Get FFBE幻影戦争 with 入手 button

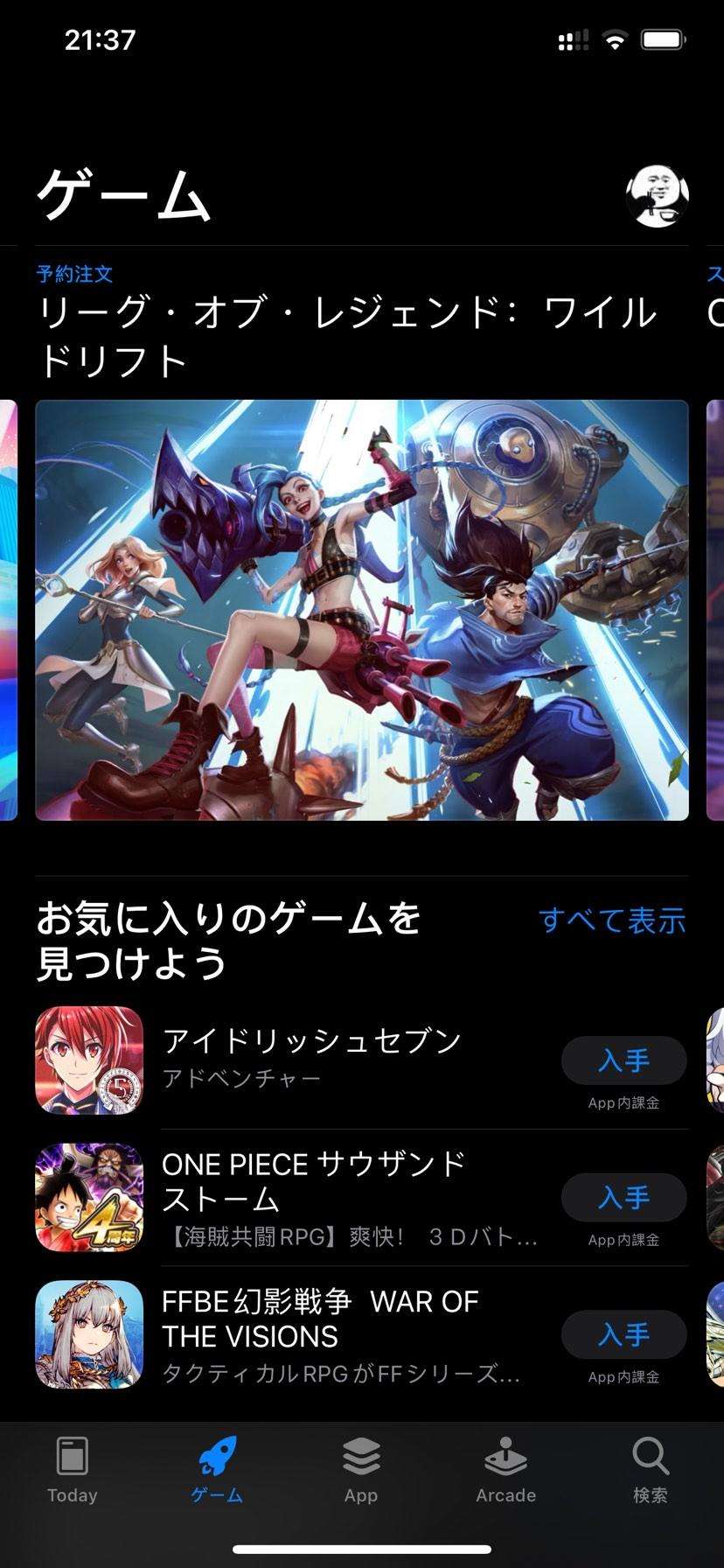coord(623,1333)
